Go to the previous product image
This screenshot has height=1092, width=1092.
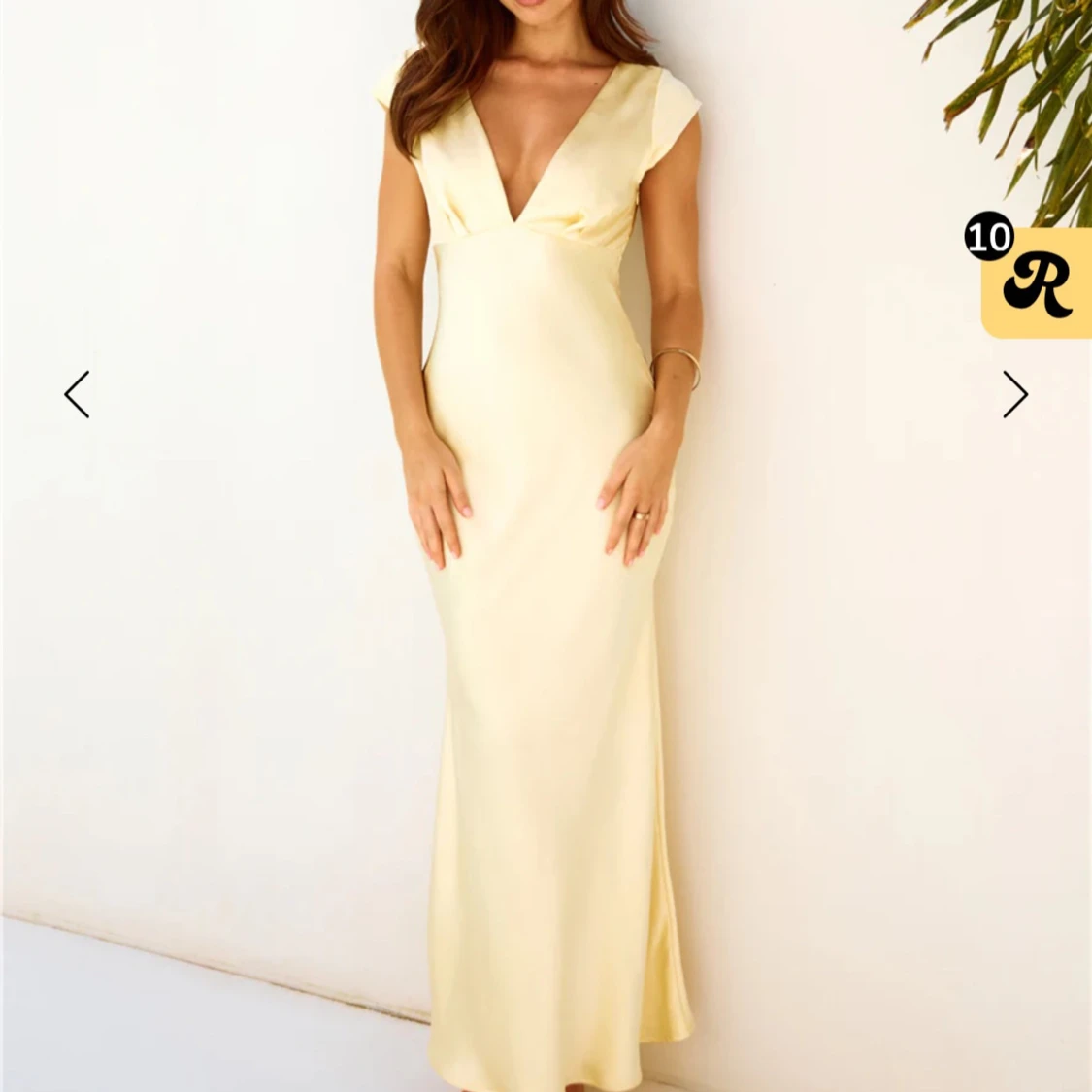coord(77,394)
